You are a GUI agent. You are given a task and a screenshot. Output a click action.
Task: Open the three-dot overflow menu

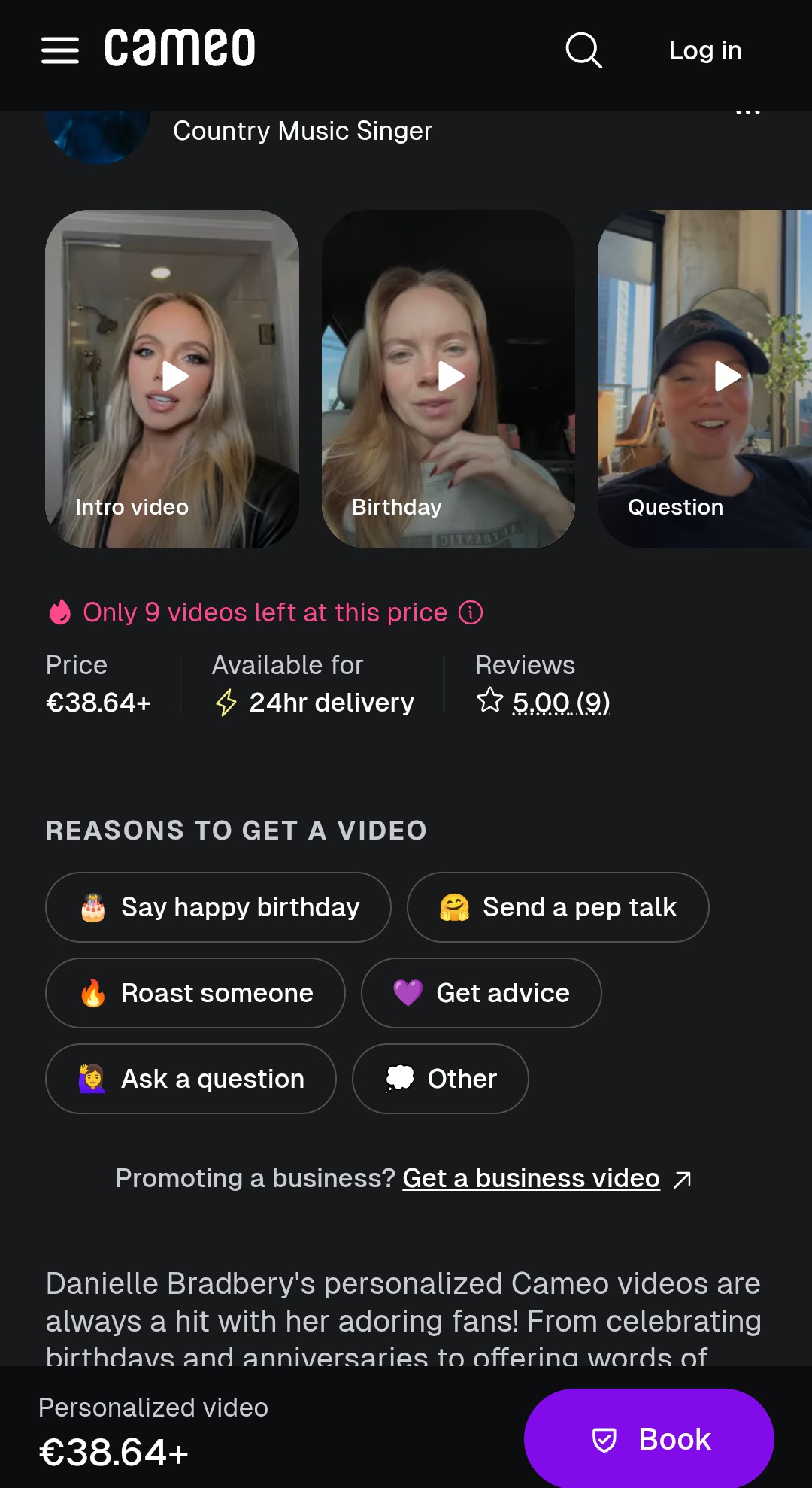747,113
